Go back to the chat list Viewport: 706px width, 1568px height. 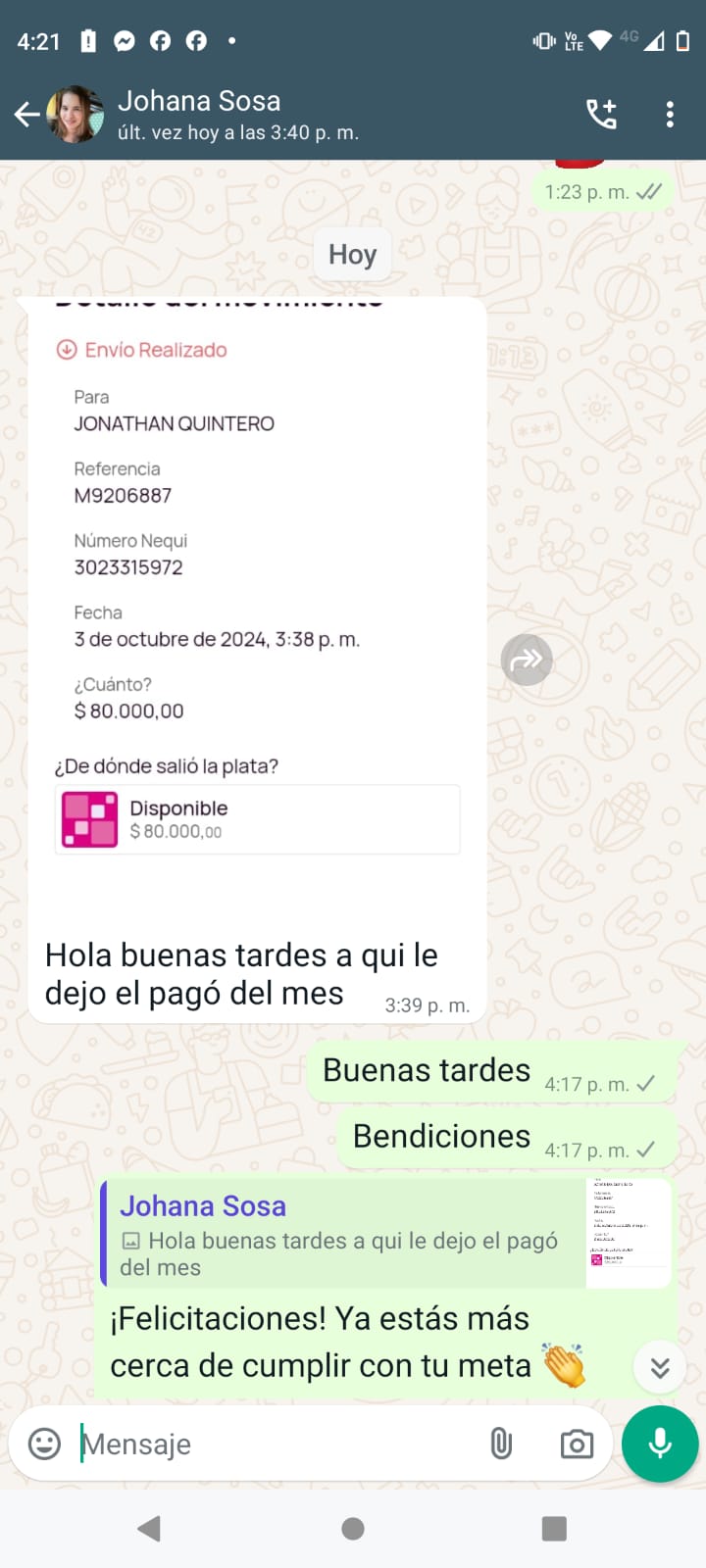click(x=26, y=115)
